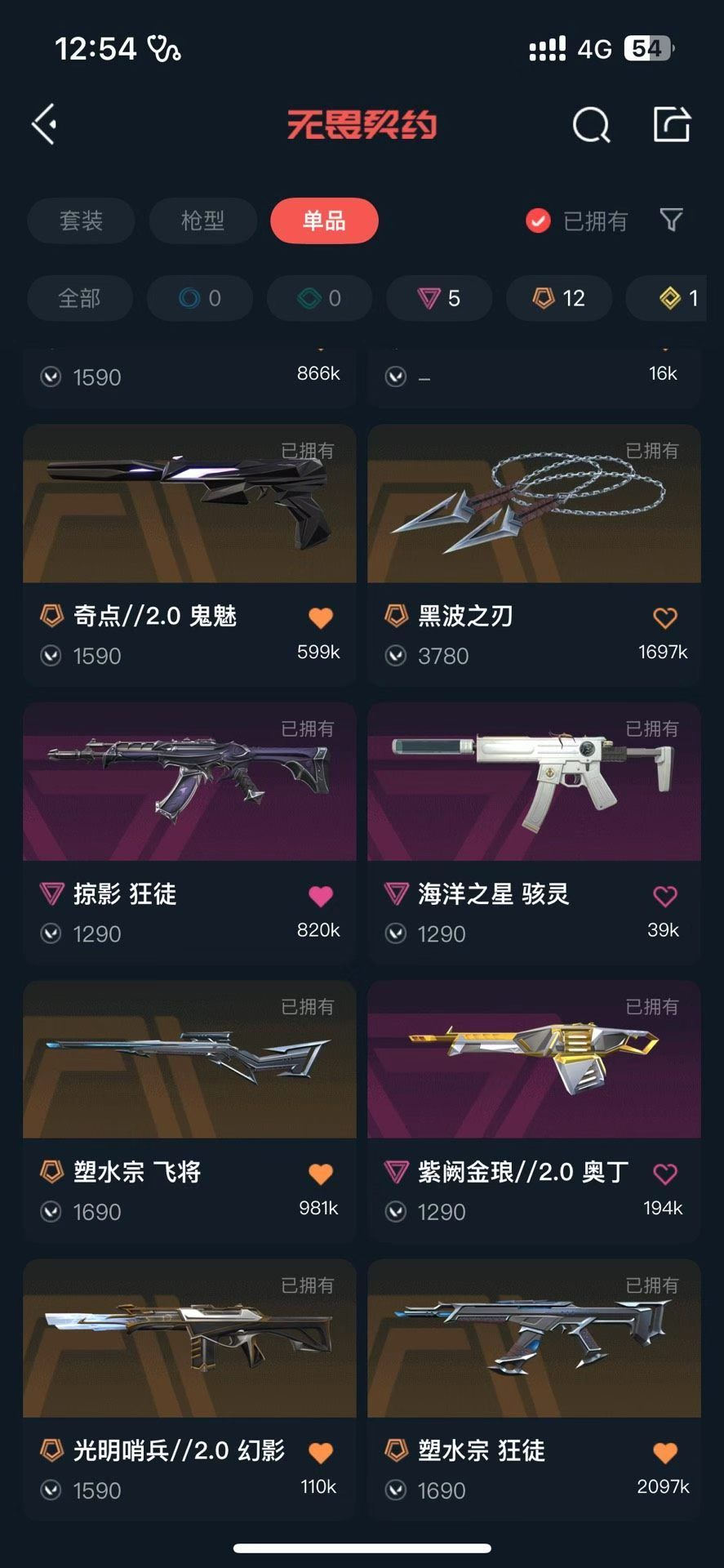Open the 海洋之星 骇灵 skin card
The width and height of the screenshot is (724, 1568).
(x=534, y=833)
